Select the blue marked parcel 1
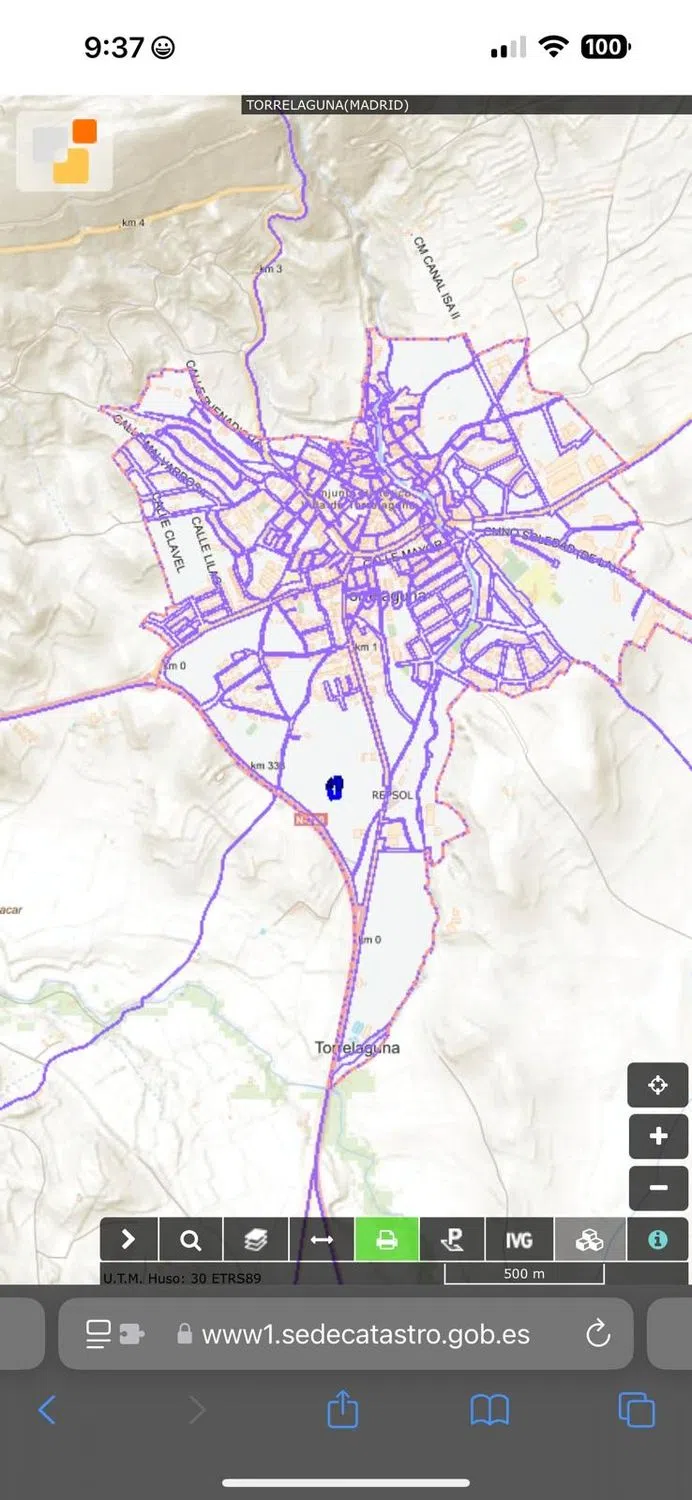This screenshot has height=1500, width=692. tap(334, 788)
